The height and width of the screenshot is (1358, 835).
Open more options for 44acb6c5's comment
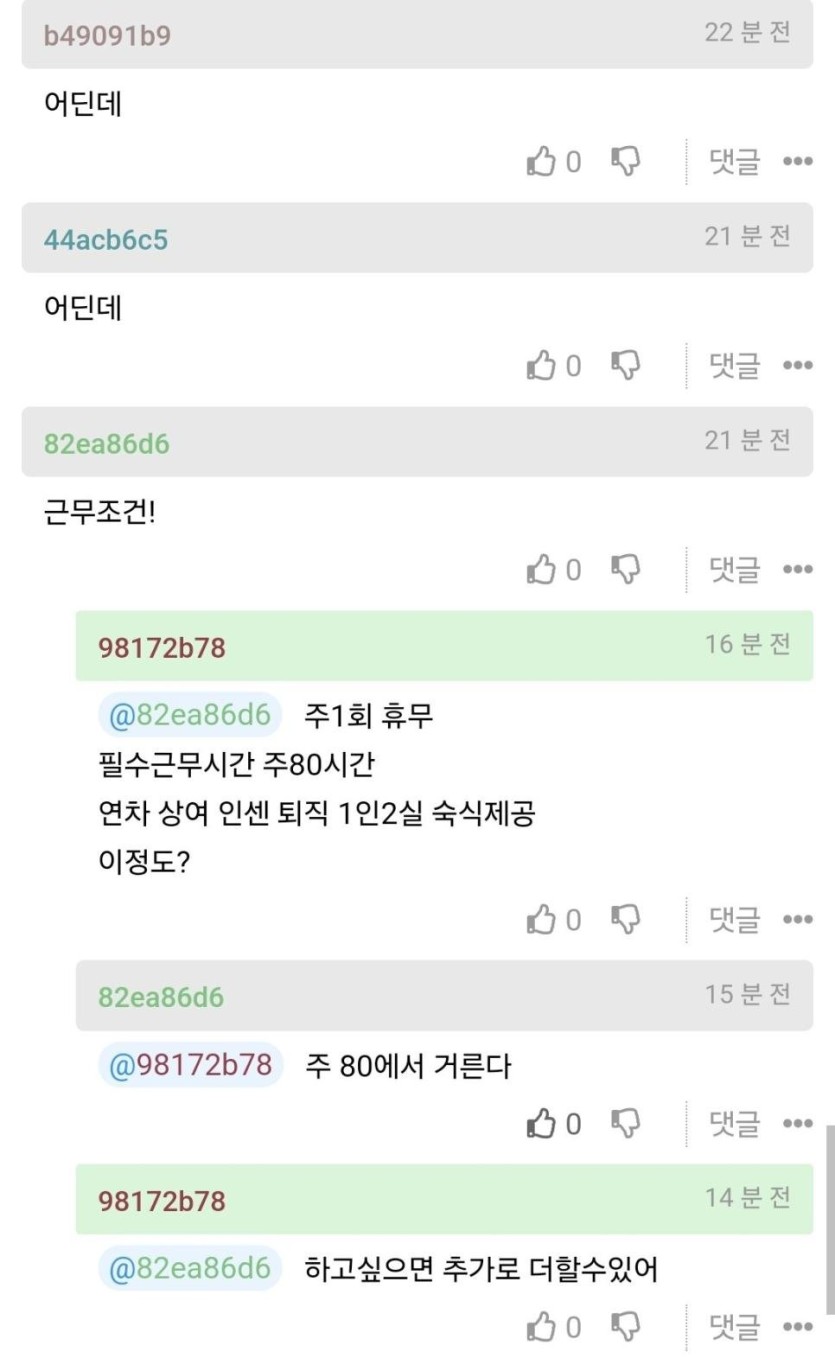coord(798,366)
